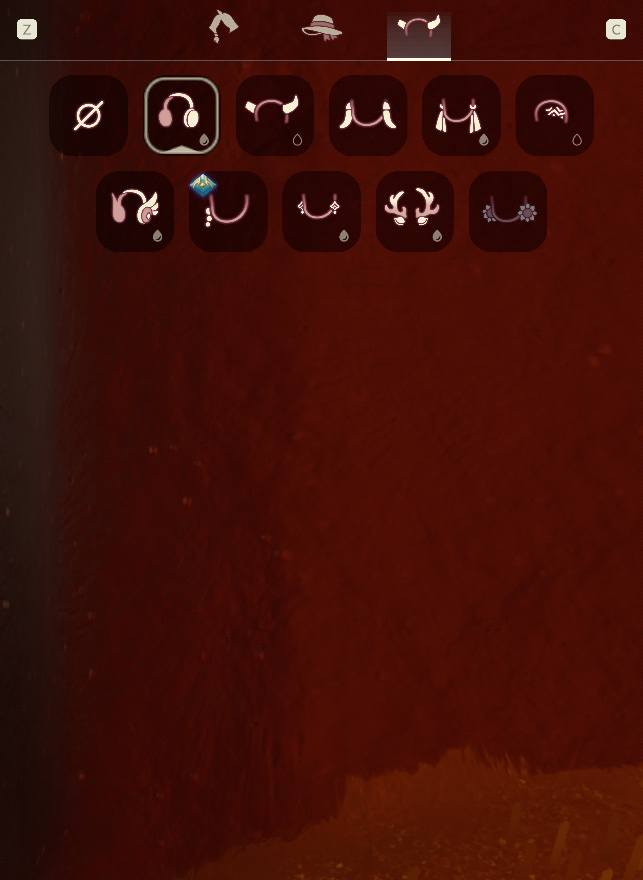Go to previous category with Z button
Screen dimensions: 643x880
click(27, 30)
